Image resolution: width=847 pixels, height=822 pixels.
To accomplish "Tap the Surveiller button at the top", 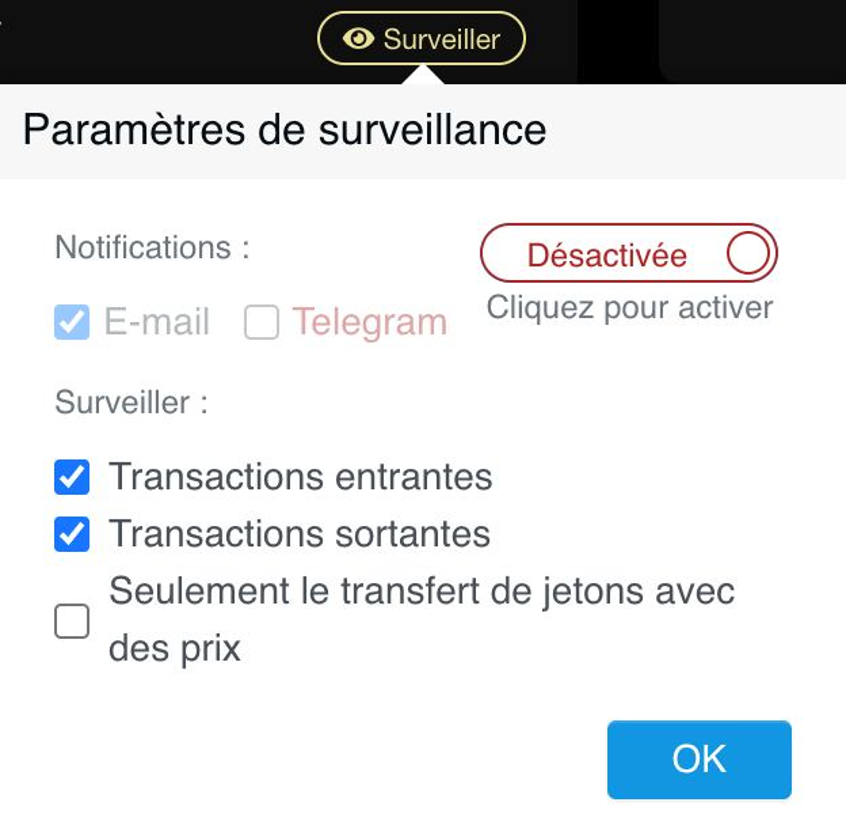I will pyautogui.click(x=421, y=39).
